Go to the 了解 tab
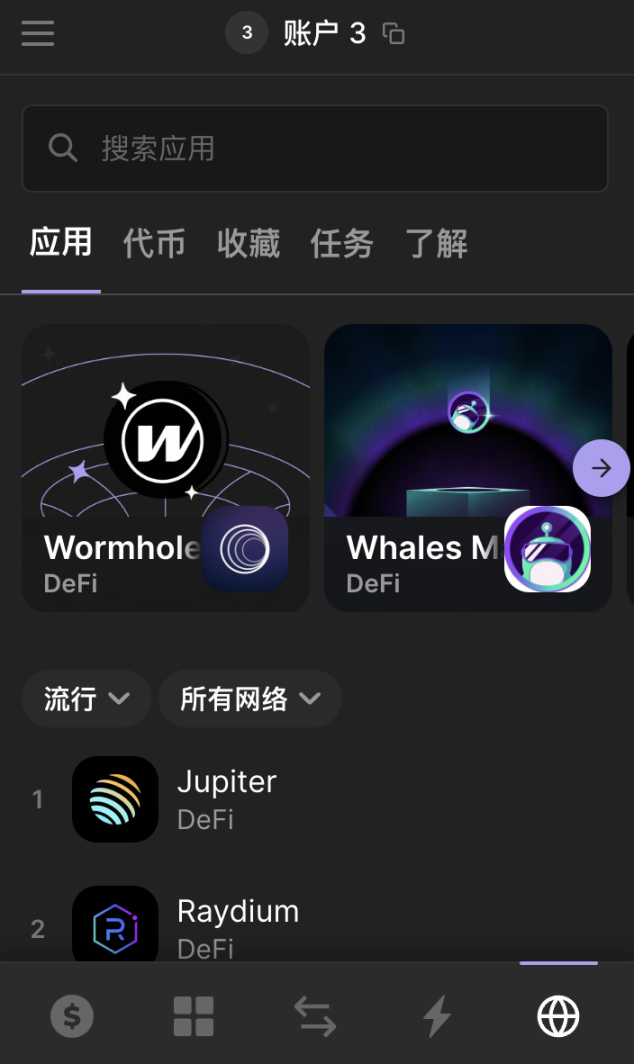The height and width of the screenshot is (1064, 634). tap(436, 243)
